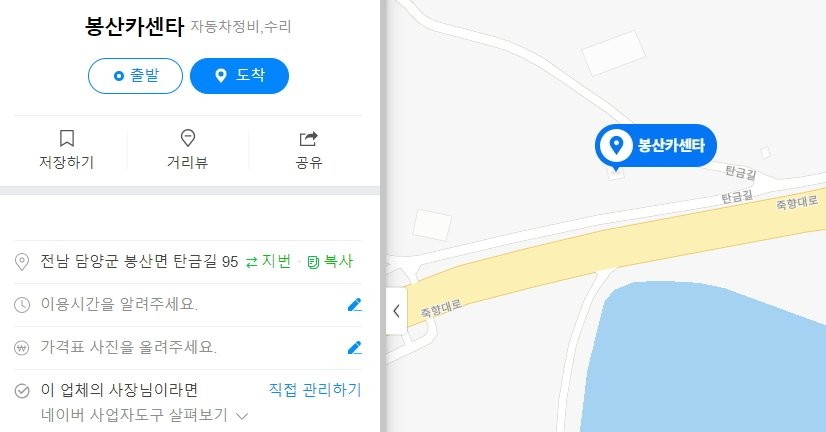Collapse the side panel with arrow
The width and height of the screenshot is (826, 432).
coord(396,311)
